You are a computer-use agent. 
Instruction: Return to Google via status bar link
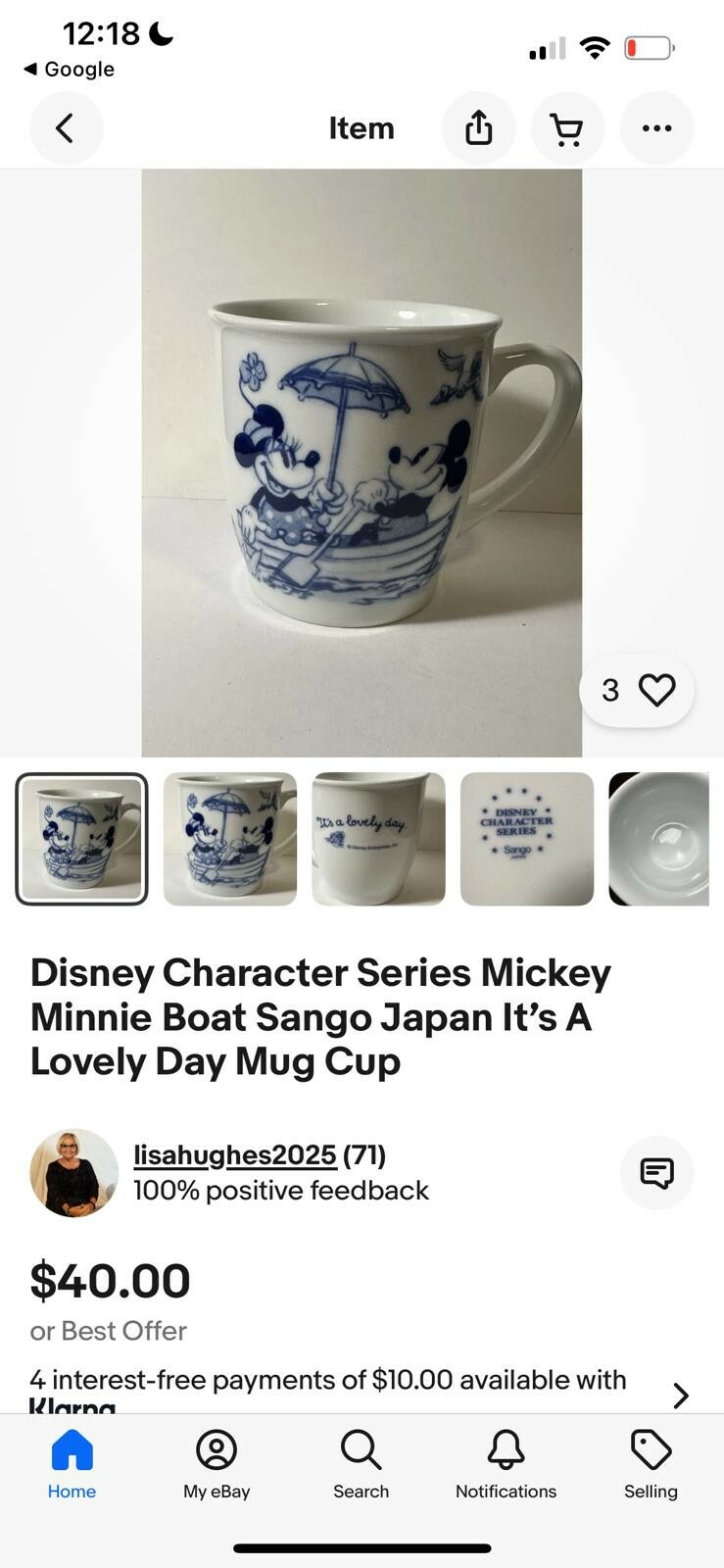click(69, 70)
